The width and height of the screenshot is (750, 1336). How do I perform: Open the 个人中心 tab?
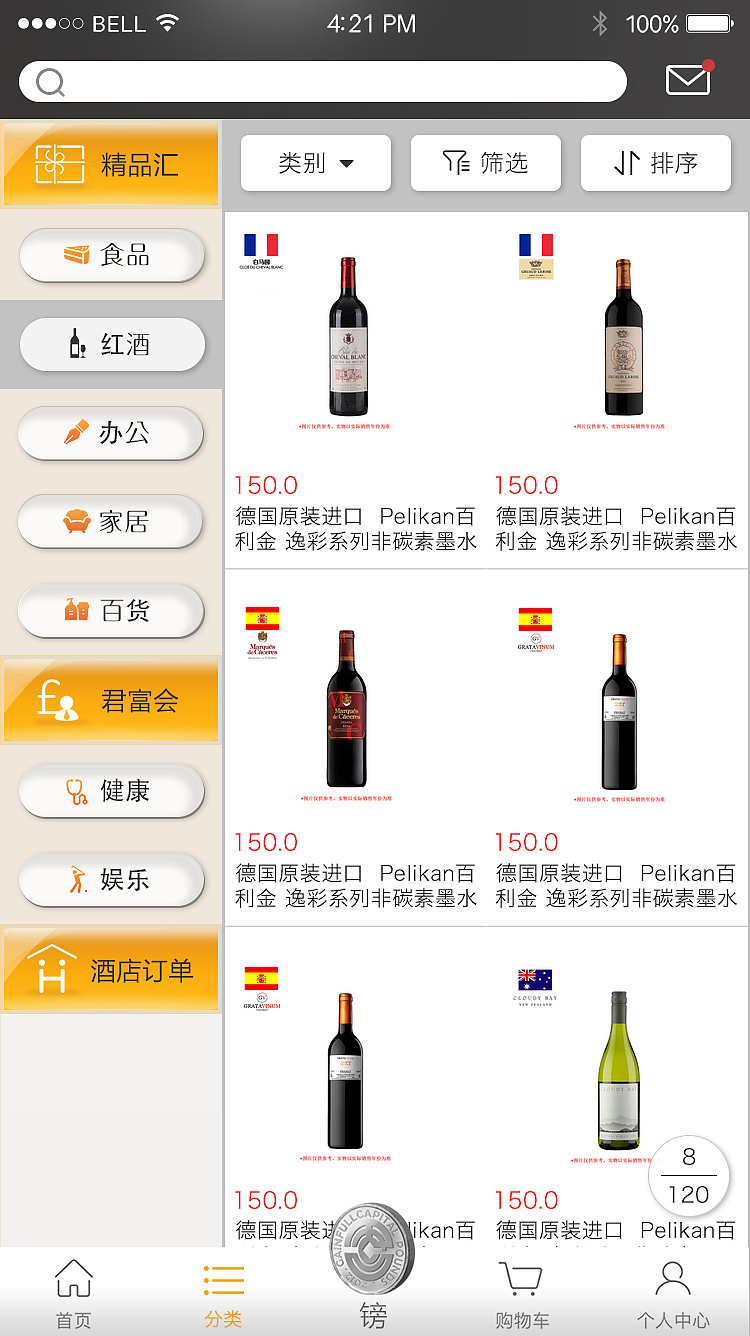(673, 1294)
